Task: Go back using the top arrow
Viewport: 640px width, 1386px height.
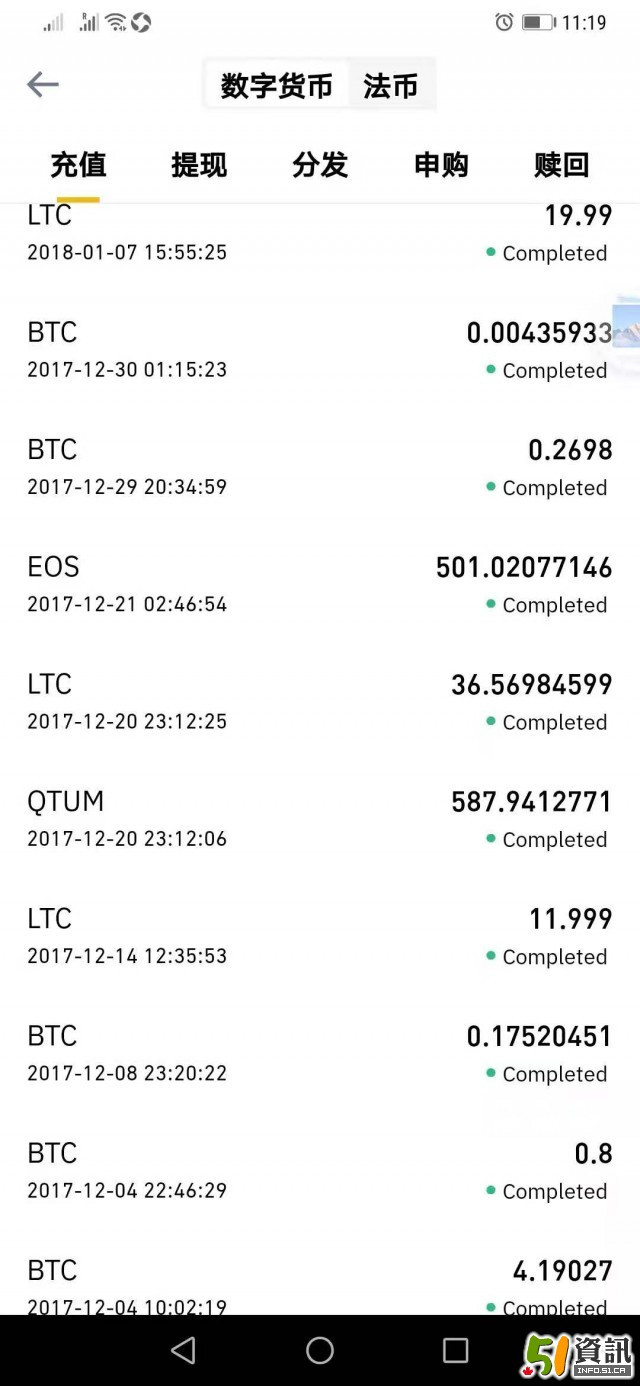Action: (x=43, y=85)
